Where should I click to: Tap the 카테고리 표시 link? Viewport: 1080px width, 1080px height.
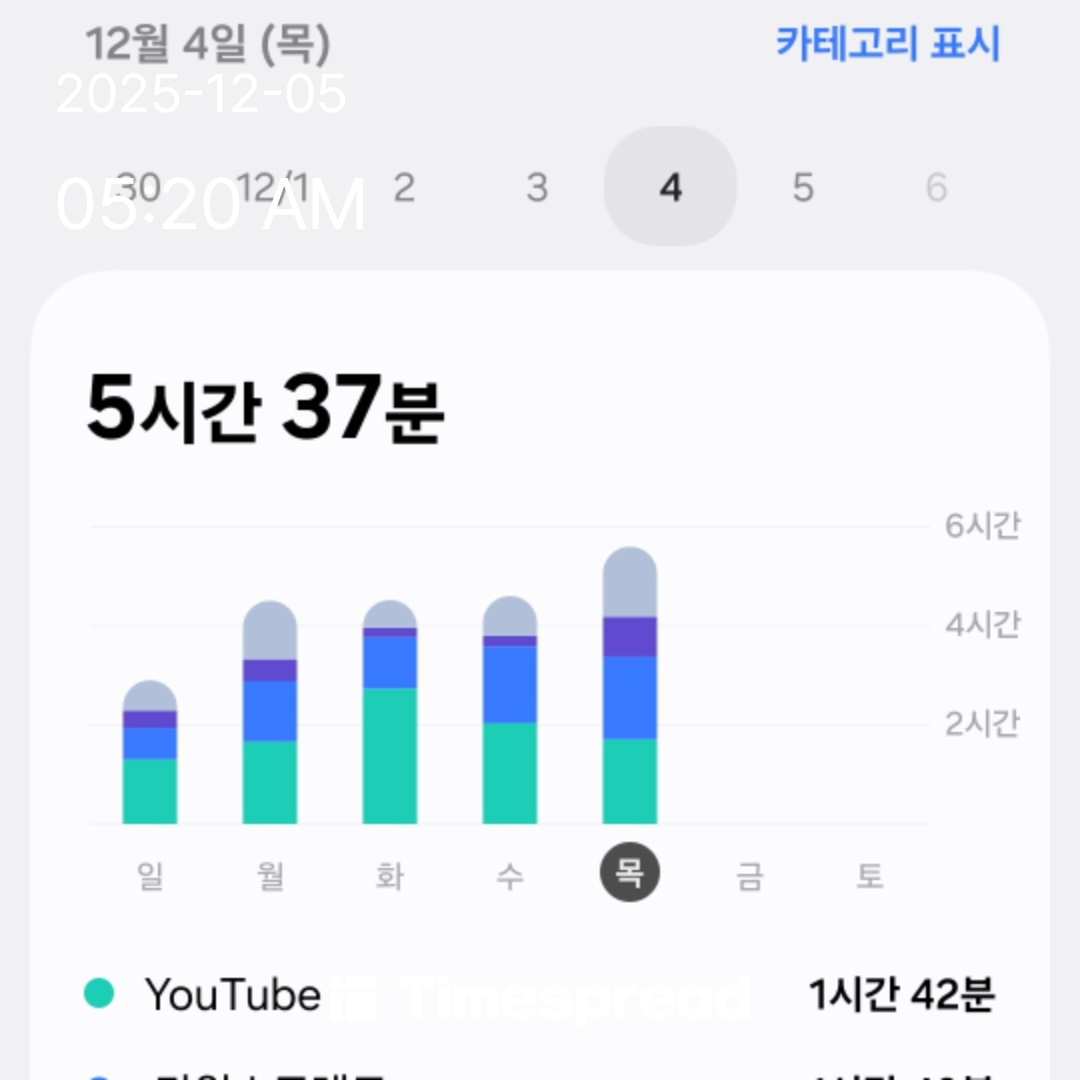click(888, 44)
